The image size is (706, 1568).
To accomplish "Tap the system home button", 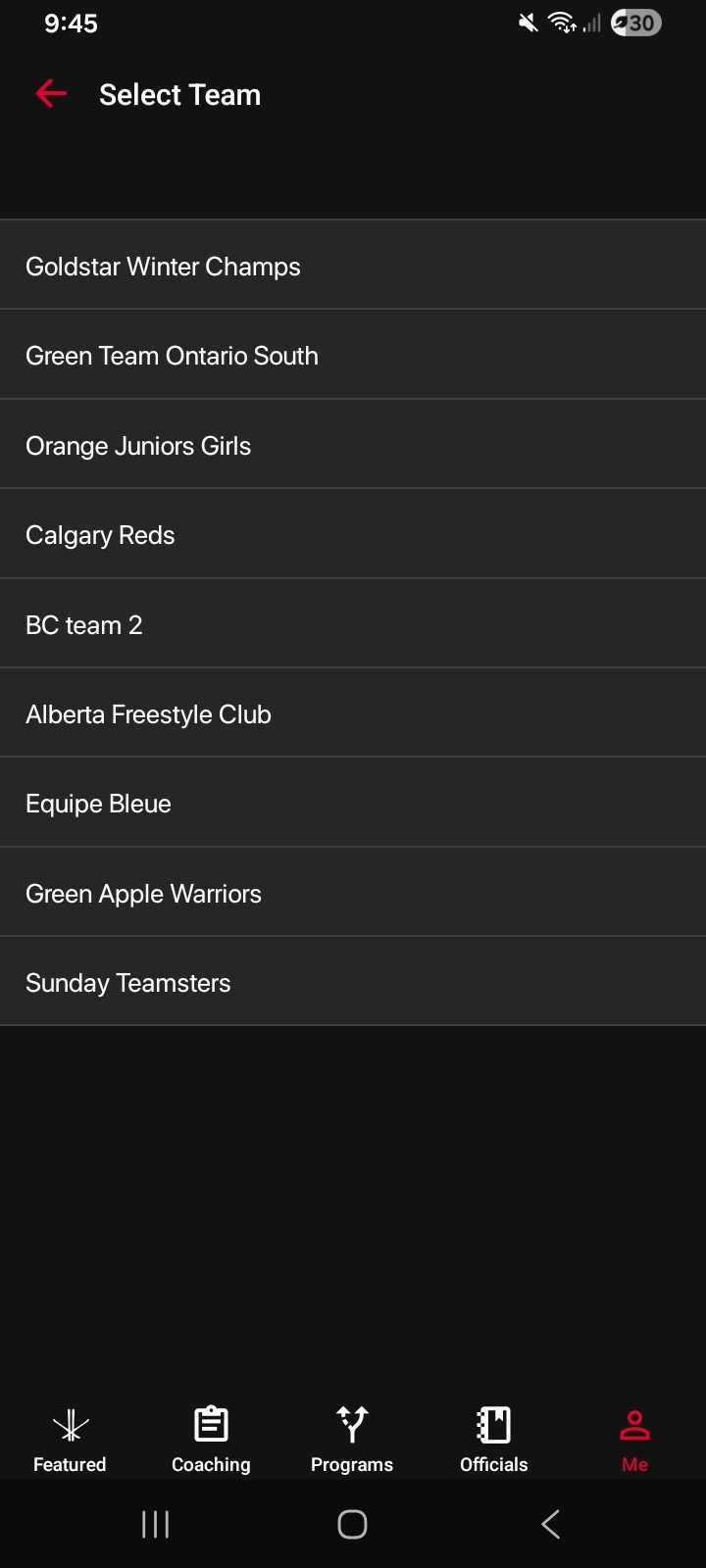I will coord(352,1524).
